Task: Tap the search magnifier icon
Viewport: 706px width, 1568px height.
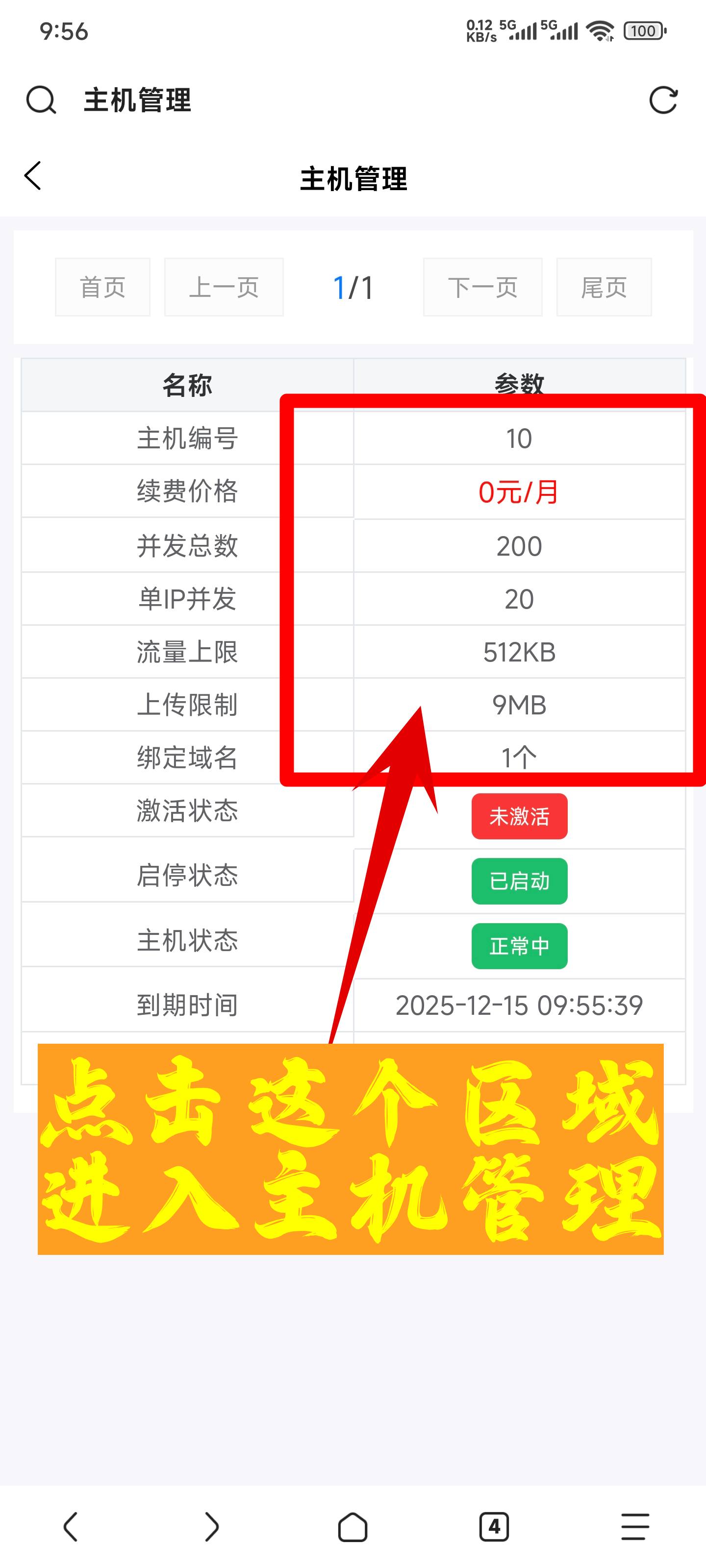Action: [40, 100]
